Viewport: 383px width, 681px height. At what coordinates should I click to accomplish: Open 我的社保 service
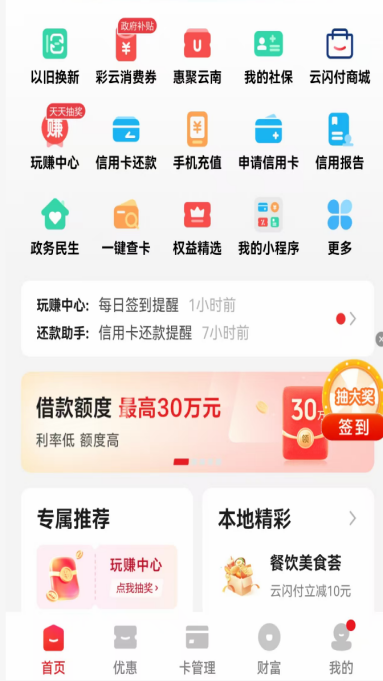tap(268, 56)
